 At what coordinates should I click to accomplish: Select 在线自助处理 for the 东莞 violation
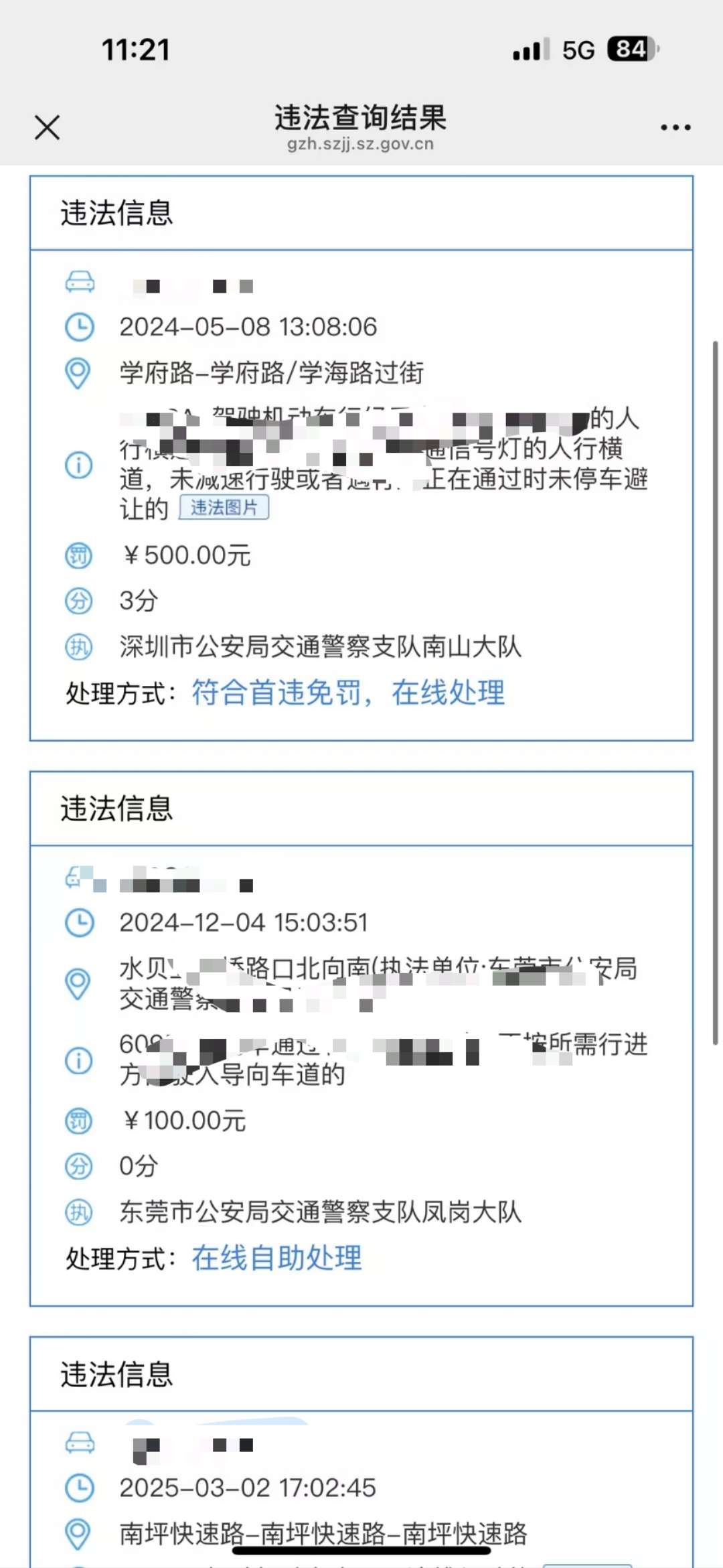tap(276, 1258)
